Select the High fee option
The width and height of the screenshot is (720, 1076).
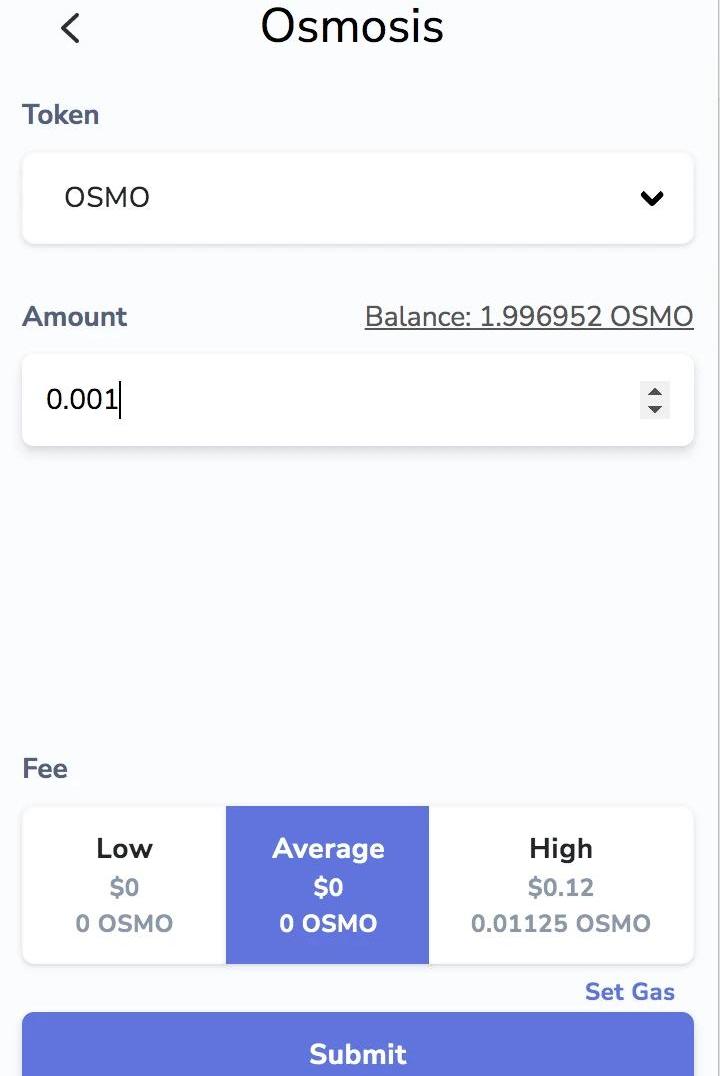coord(560,885)
